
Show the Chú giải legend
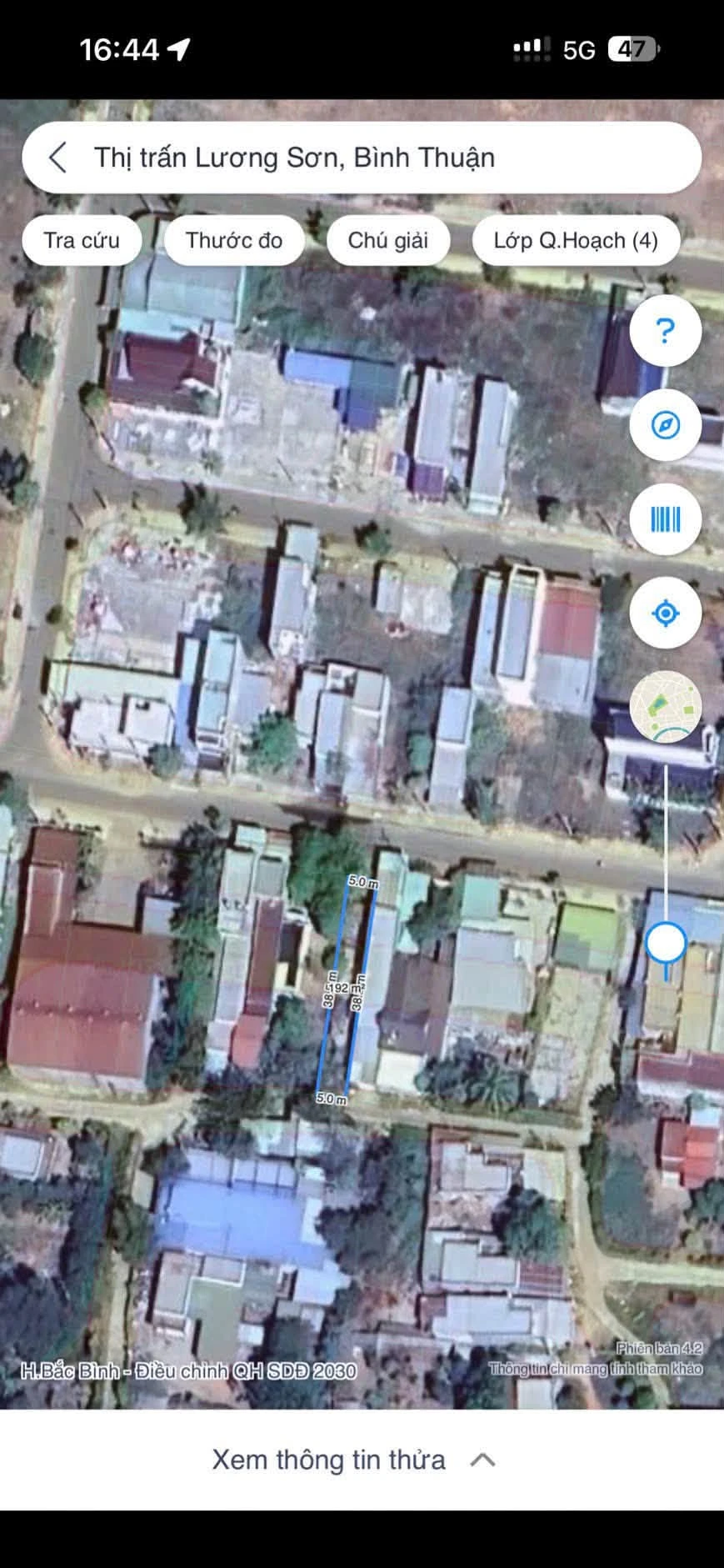(388, 240)
